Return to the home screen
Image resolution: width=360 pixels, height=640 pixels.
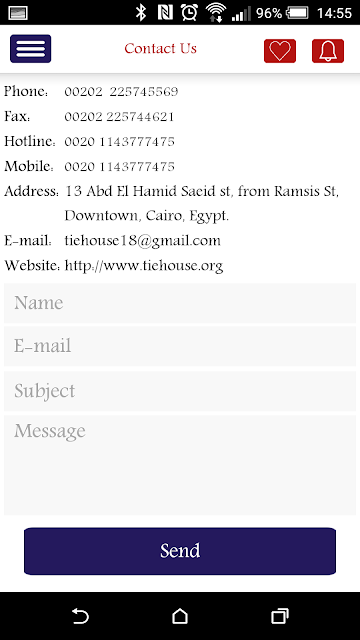pyautogui.click(x=180, y=616)
